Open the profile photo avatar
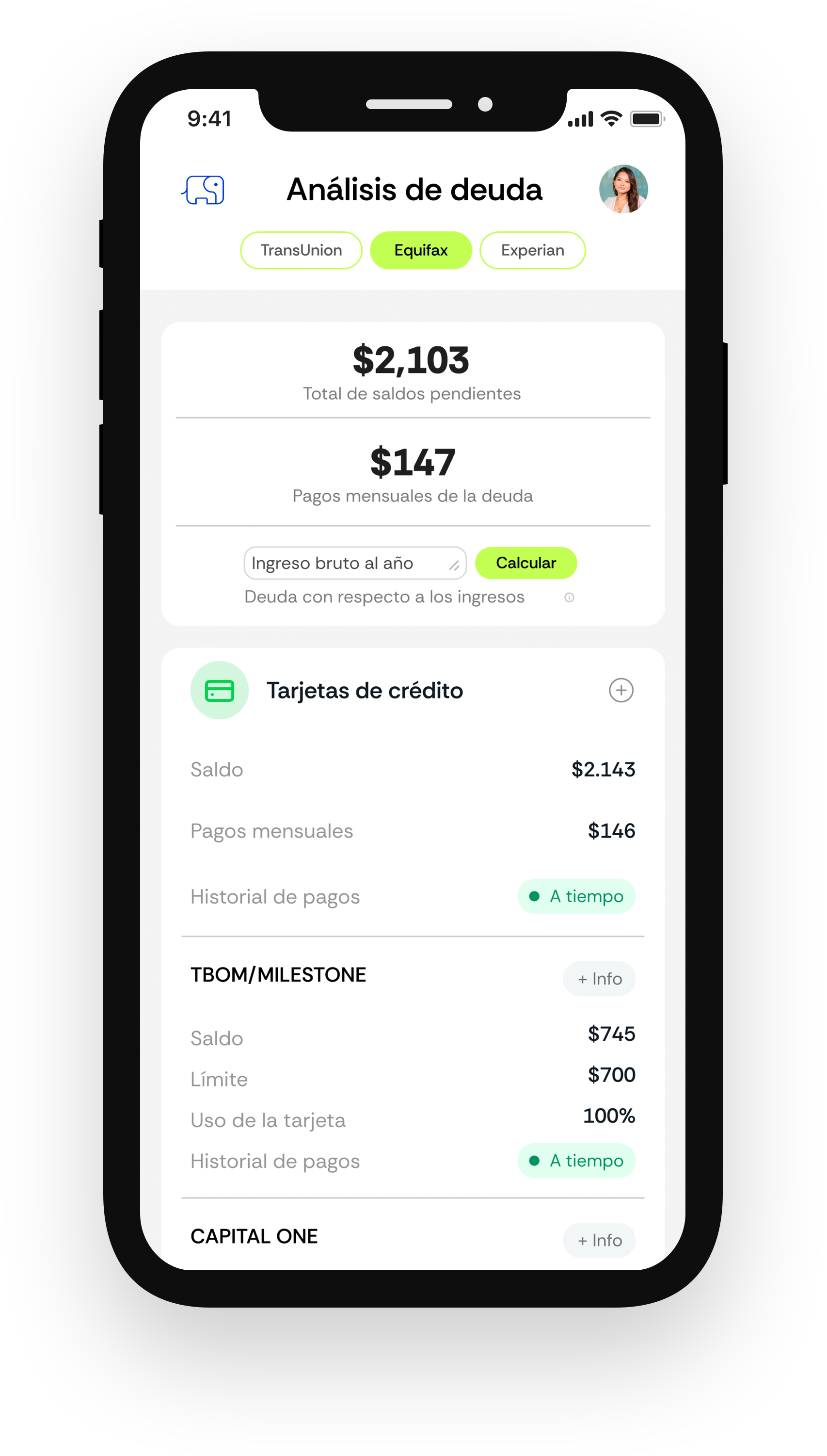Screen dimensions: 827x1456 [x=623, y=189]
